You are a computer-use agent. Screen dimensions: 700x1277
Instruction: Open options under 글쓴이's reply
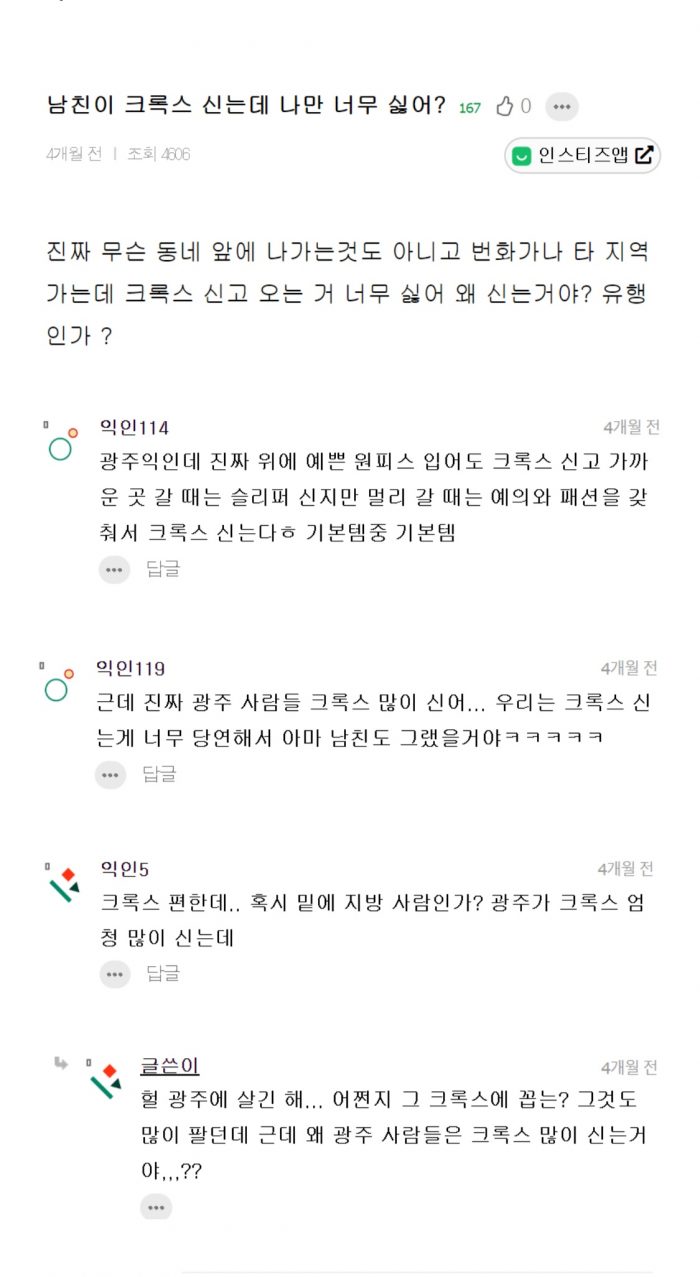155,1208
